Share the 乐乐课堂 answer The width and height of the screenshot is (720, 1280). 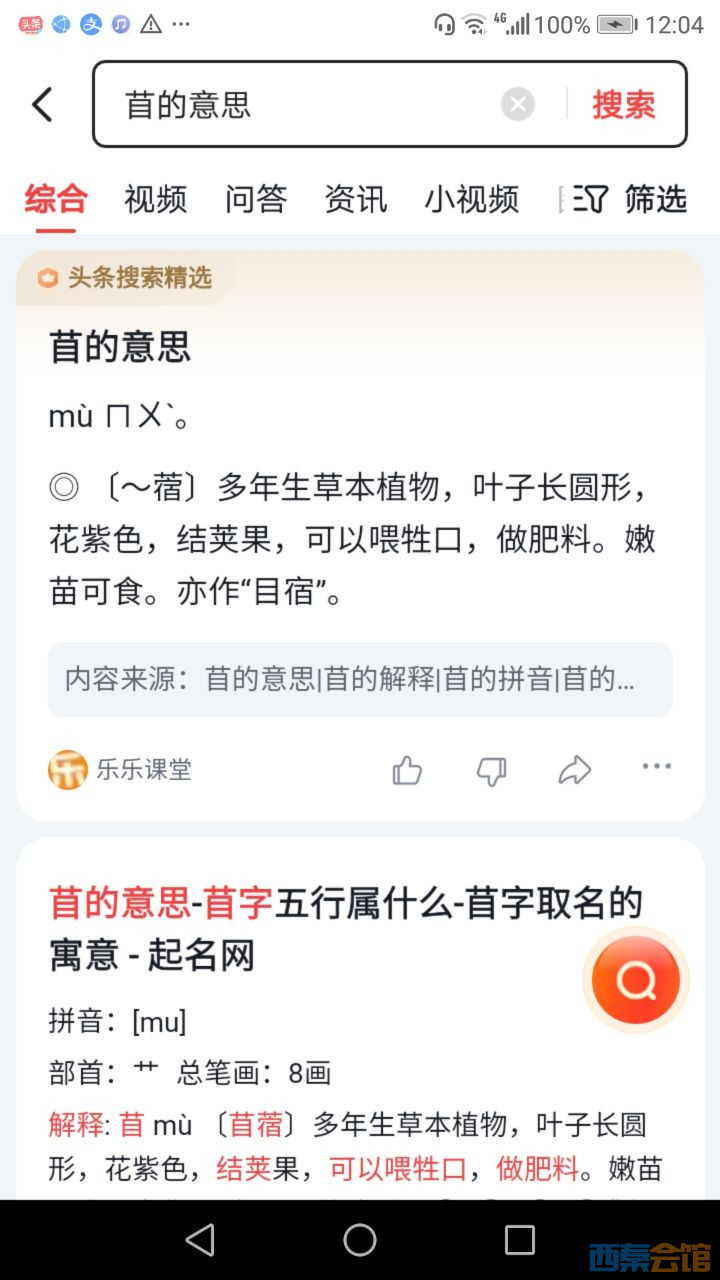(574, 770)
